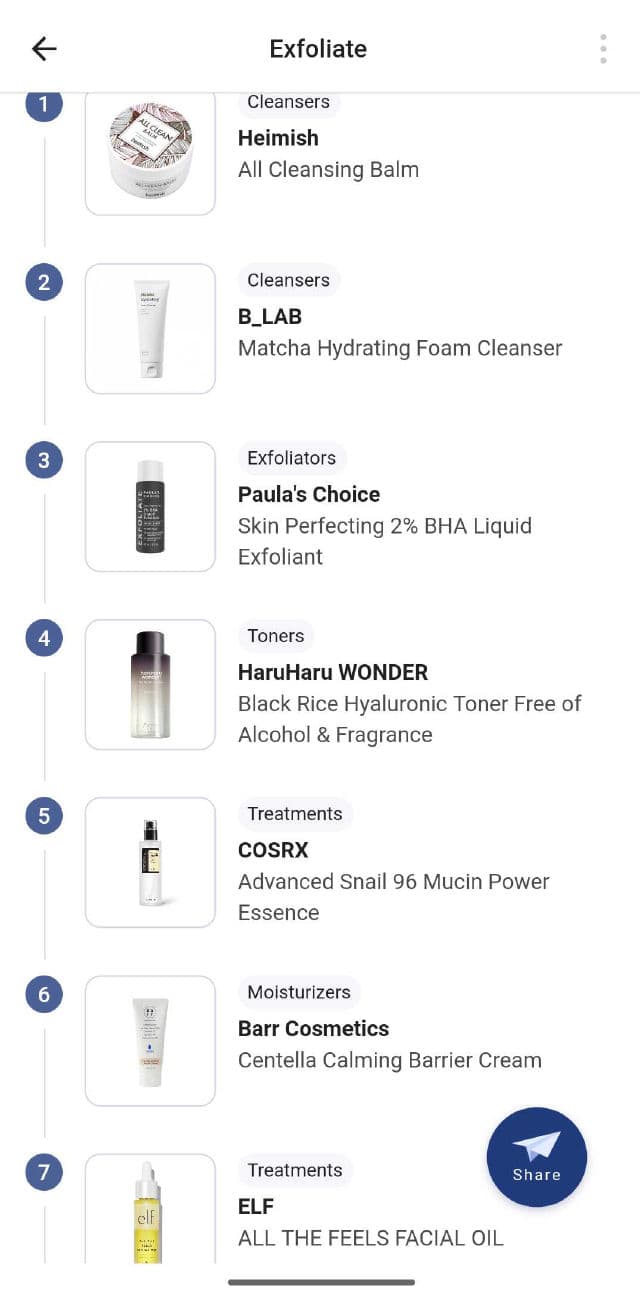Select B_LAB Matcha Hydrating Foam Cleanser
Viewport: 640px width, 1300px height.
pos(399,333)
